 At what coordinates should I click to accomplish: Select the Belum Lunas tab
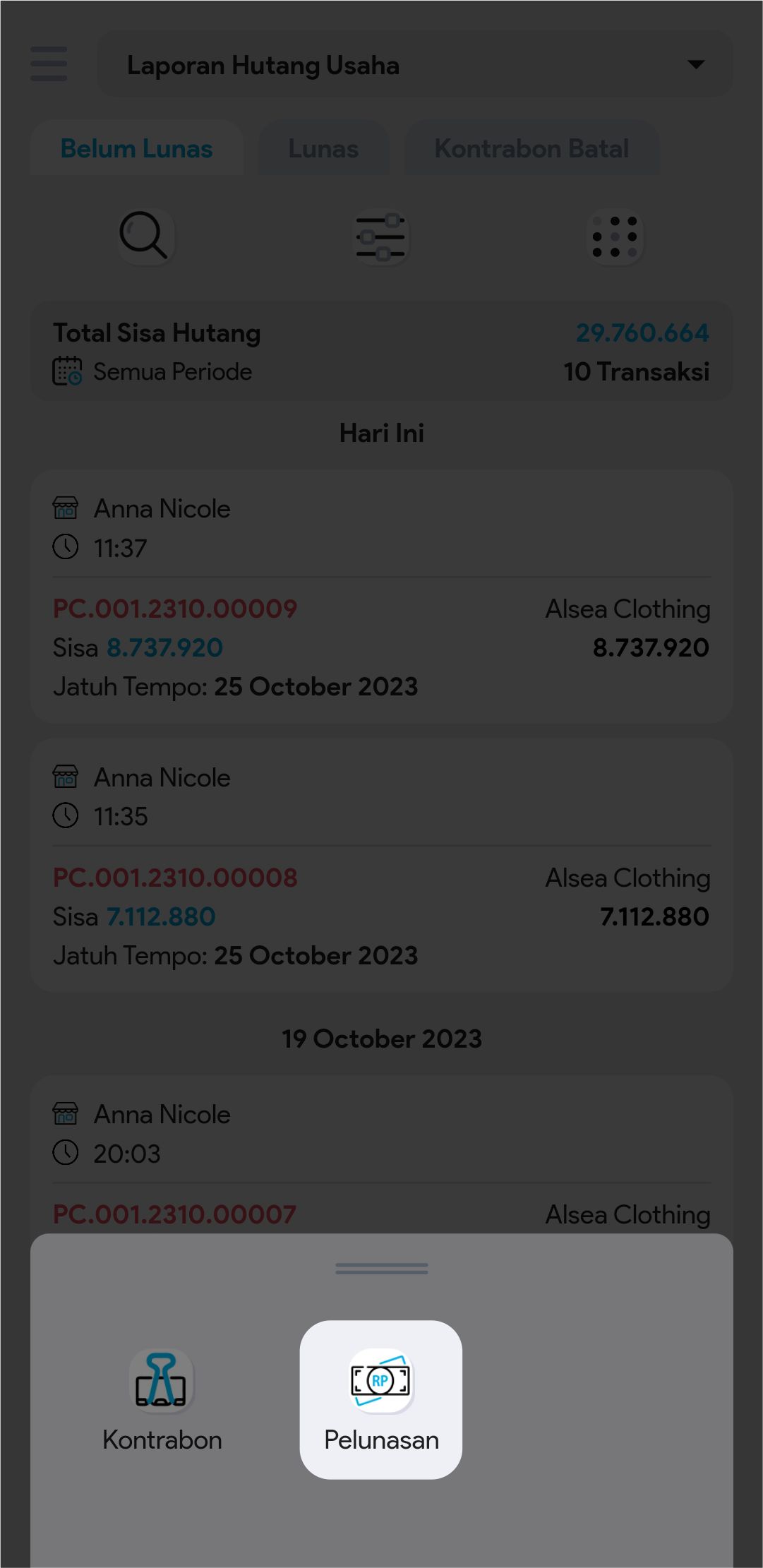[137, 149]
